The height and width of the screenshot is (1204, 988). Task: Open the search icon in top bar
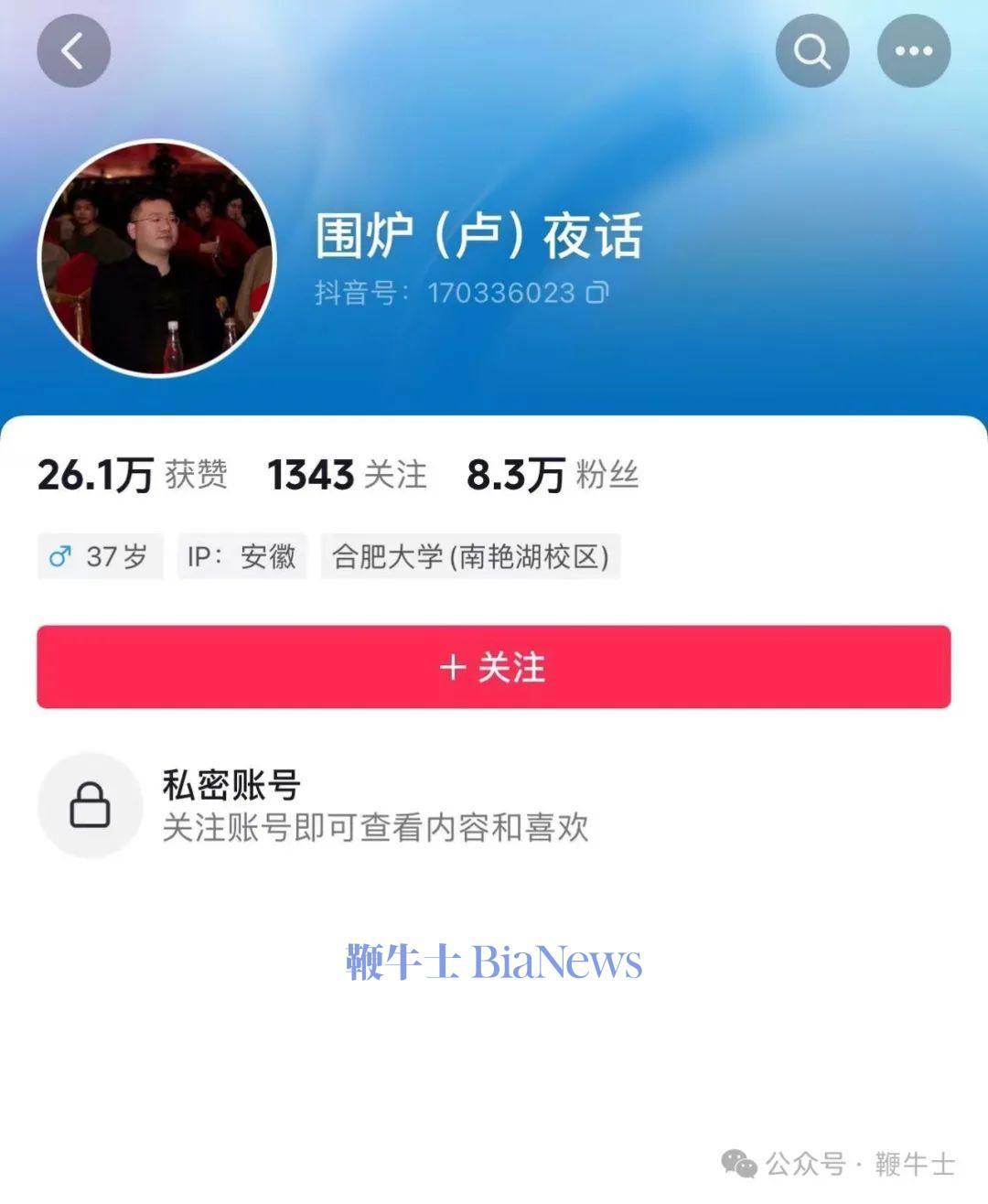811,50
